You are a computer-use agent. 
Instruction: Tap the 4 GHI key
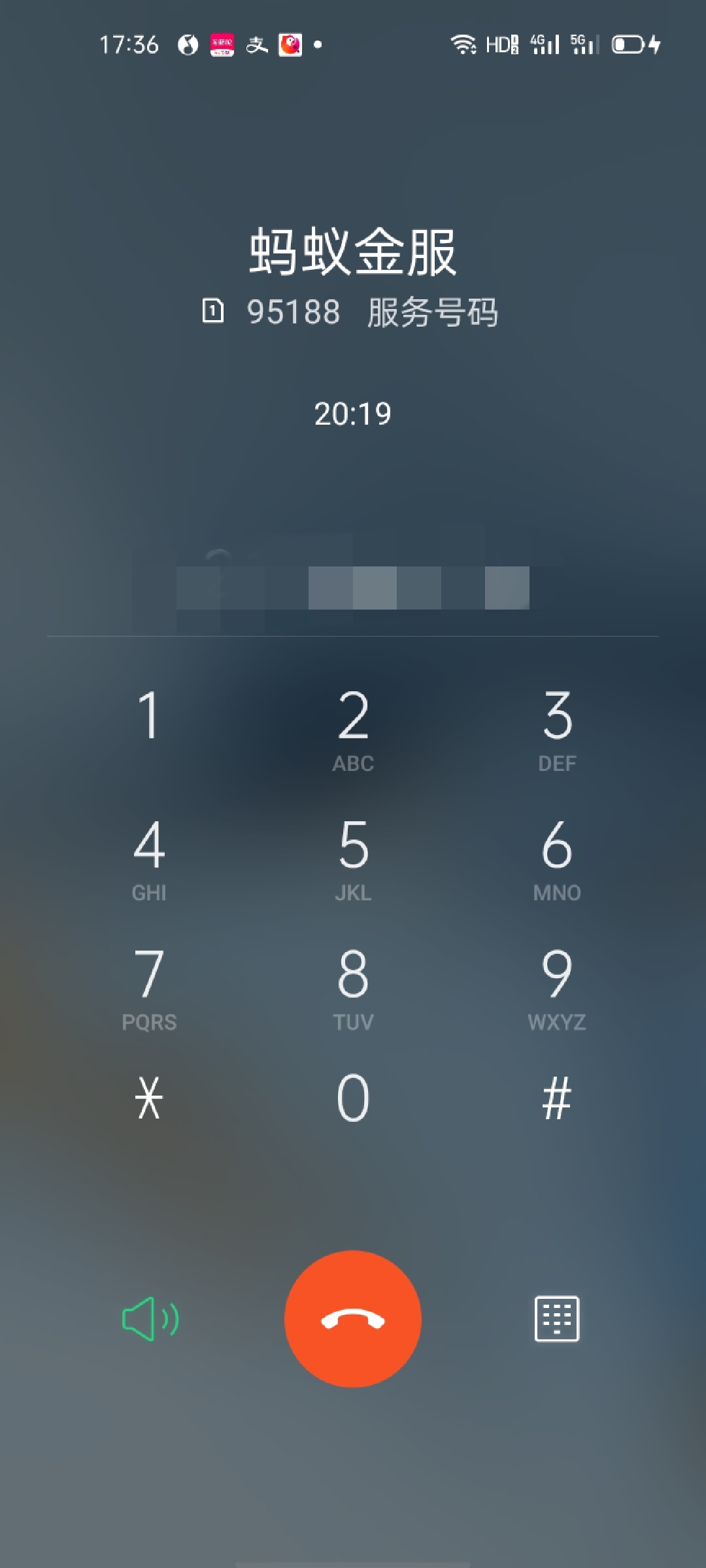[149, 858]
